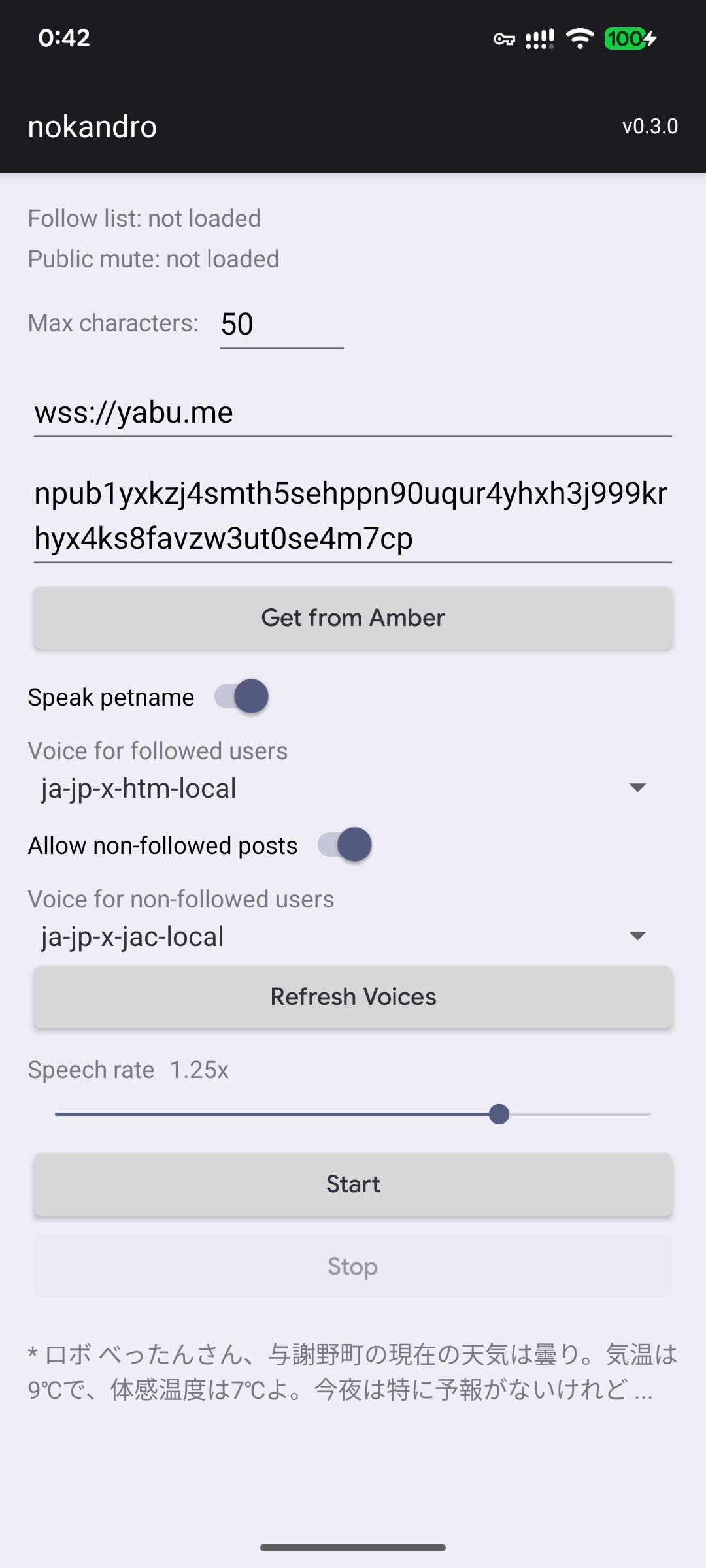Image resolution: width=706 pixels, height=1568 pixels.
Task: Start reading posts aloud
Action: [353, 1184]
